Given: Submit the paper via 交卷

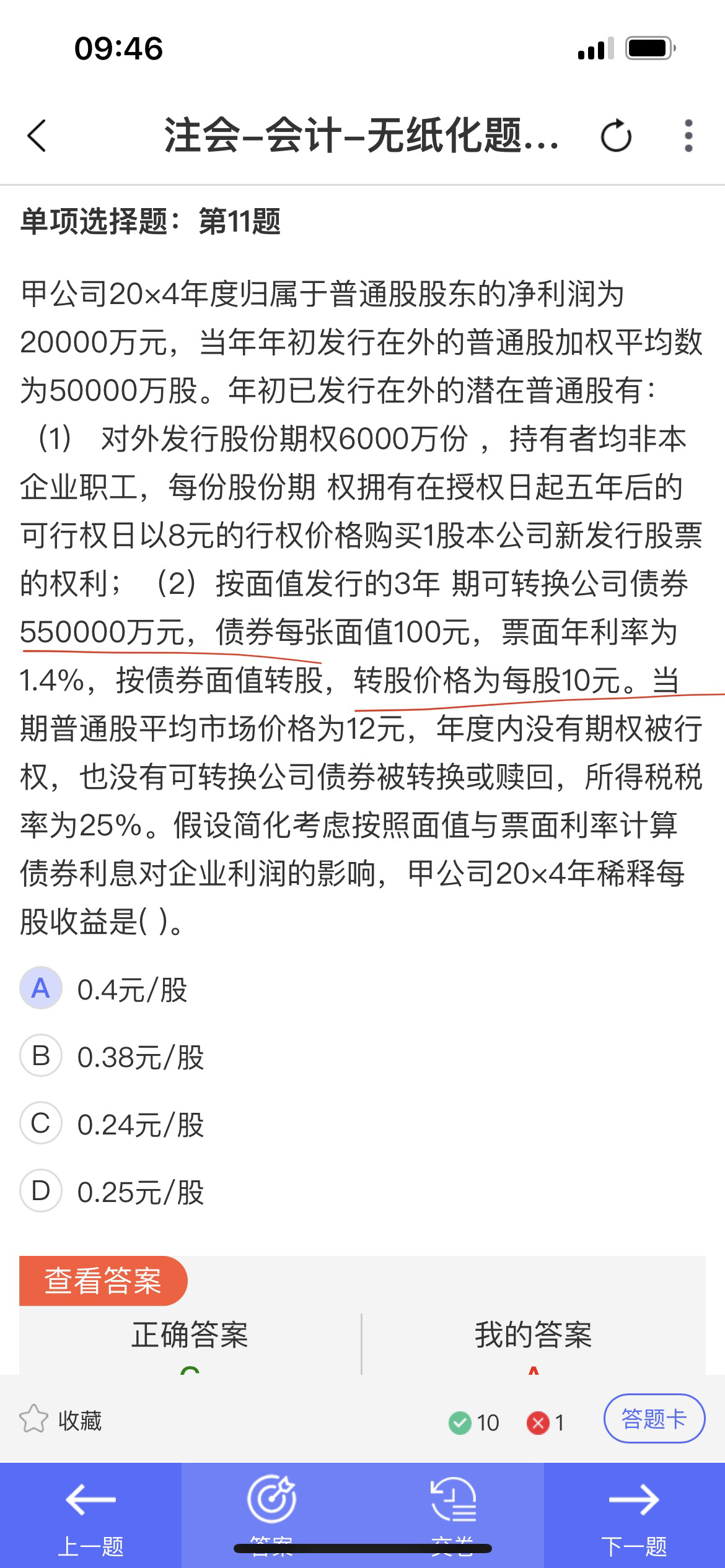Looking at the screenshot, I should 453,1511.
